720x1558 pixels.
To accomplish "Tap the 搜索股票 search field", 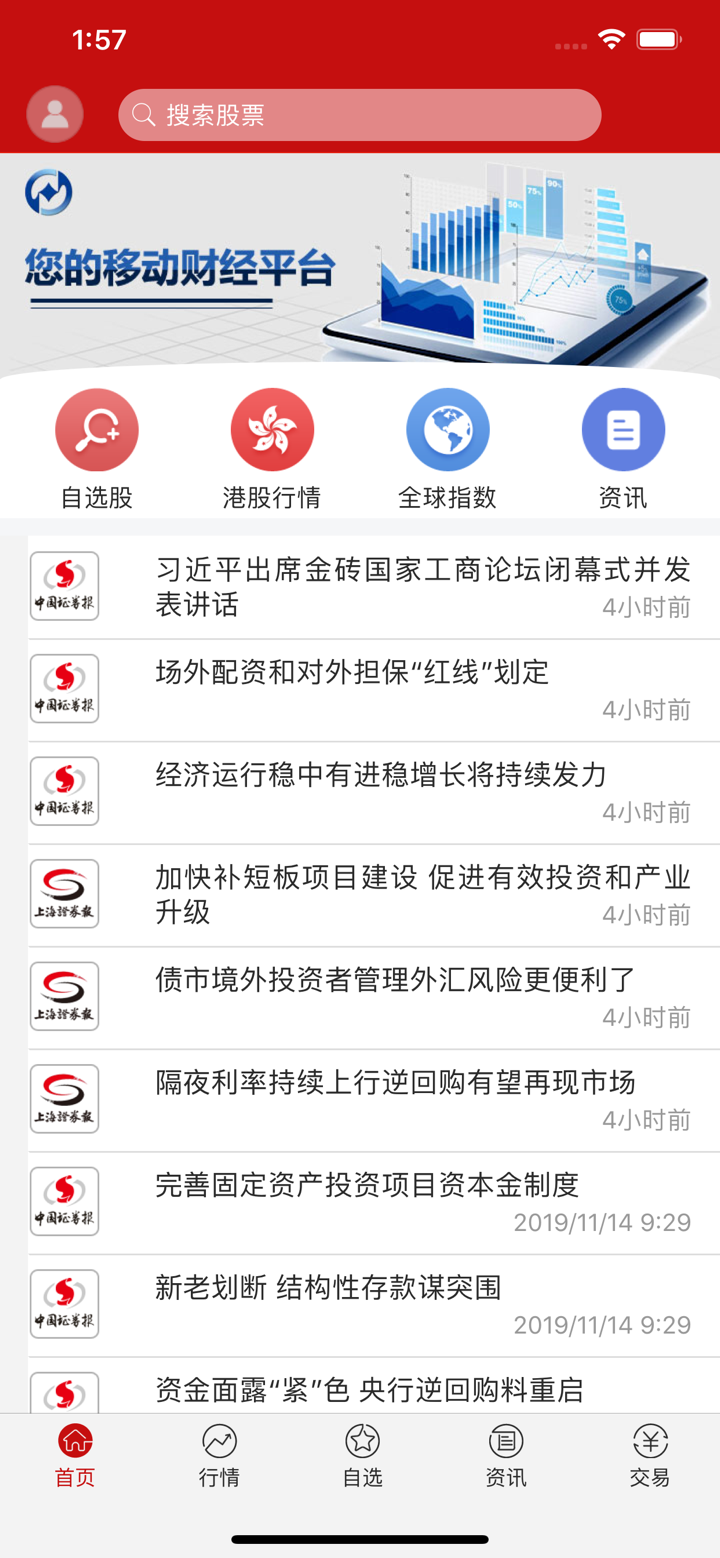I will pos(360,115).
